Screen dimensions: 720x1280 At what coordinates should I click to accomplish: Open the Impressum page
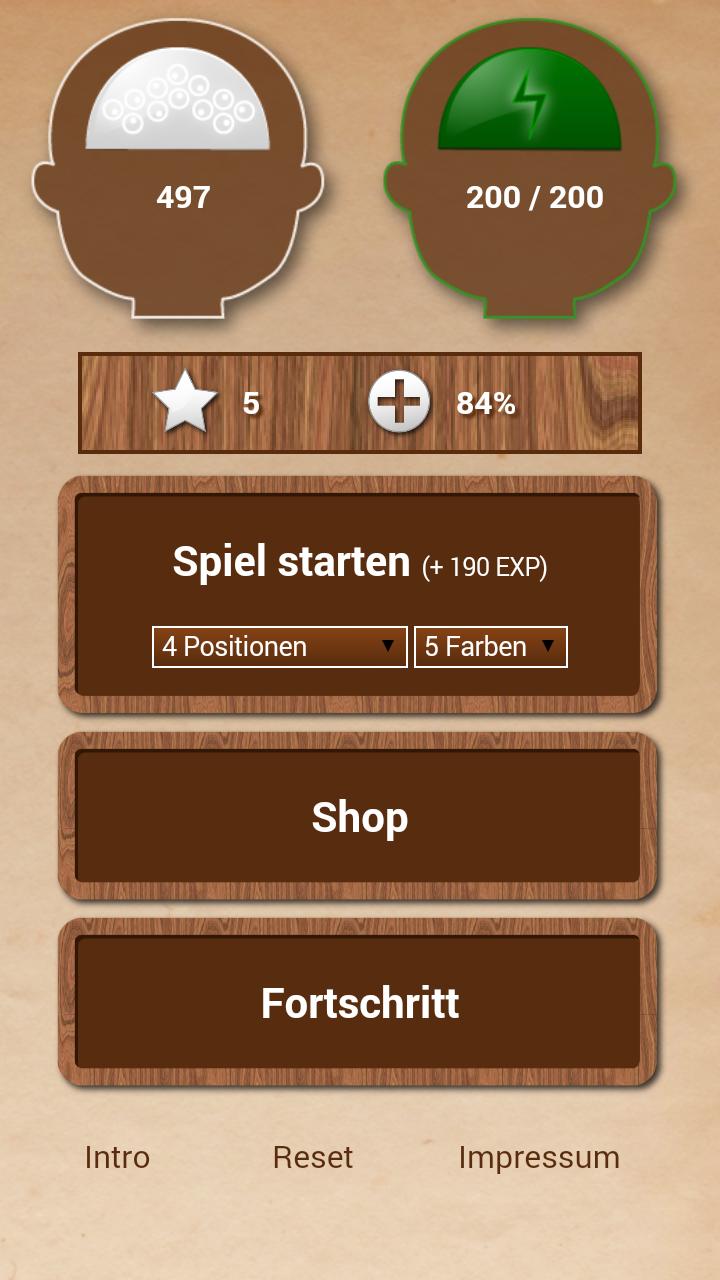(x=539, y=1157)
